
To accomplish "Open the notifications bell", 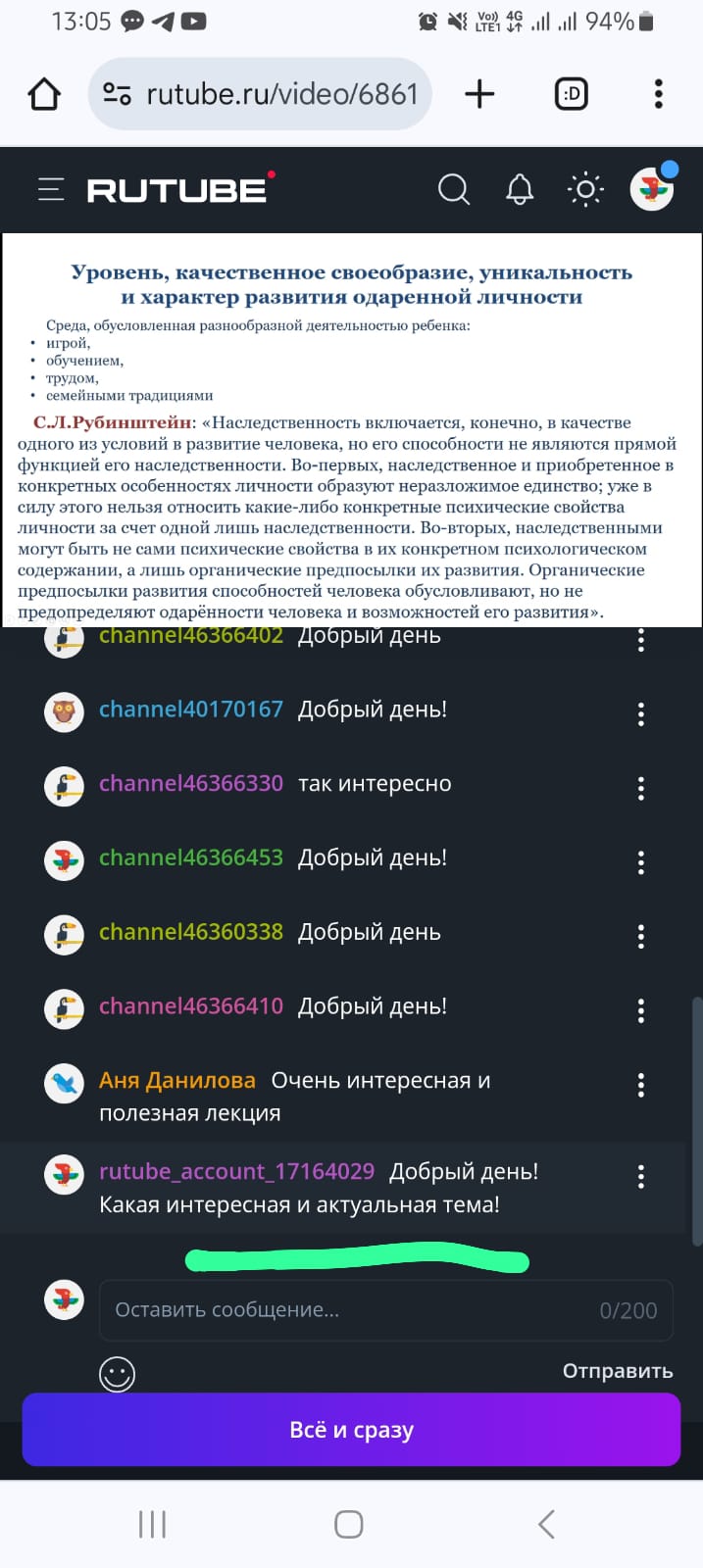I will tap(520, 189).
